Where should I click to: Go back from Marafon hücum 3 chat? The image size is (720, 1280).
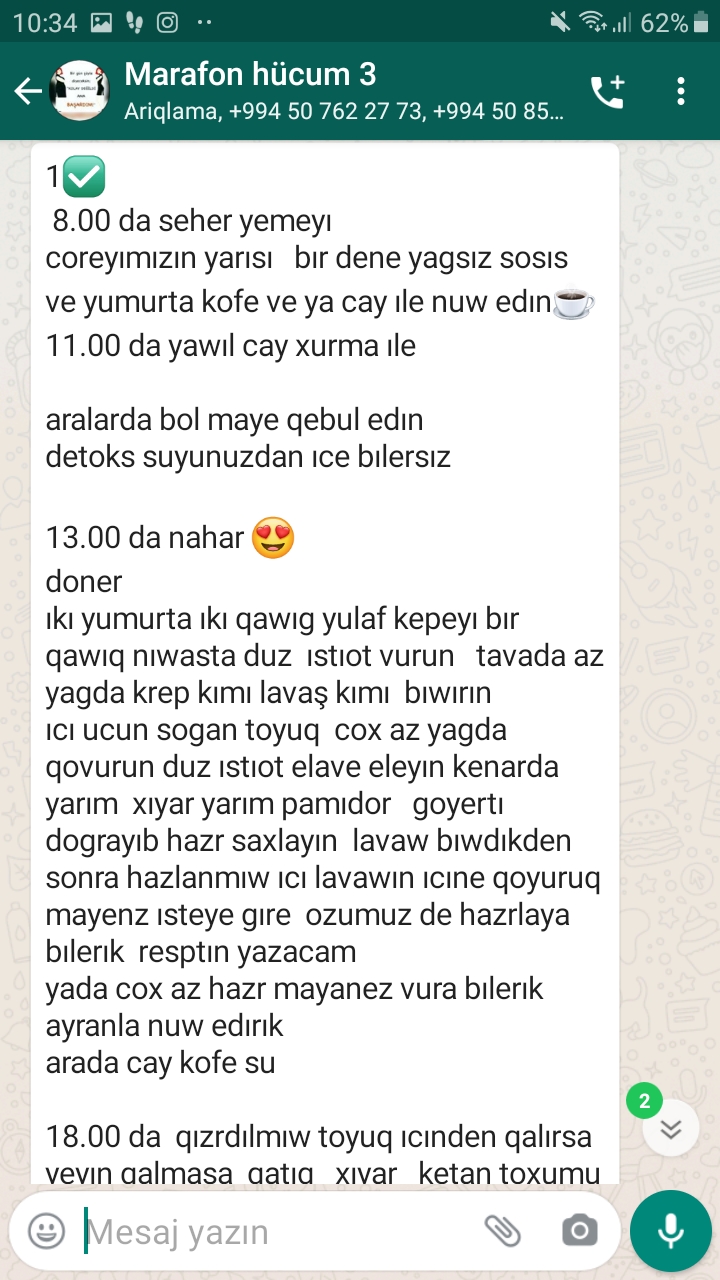(x=28, y=92)
